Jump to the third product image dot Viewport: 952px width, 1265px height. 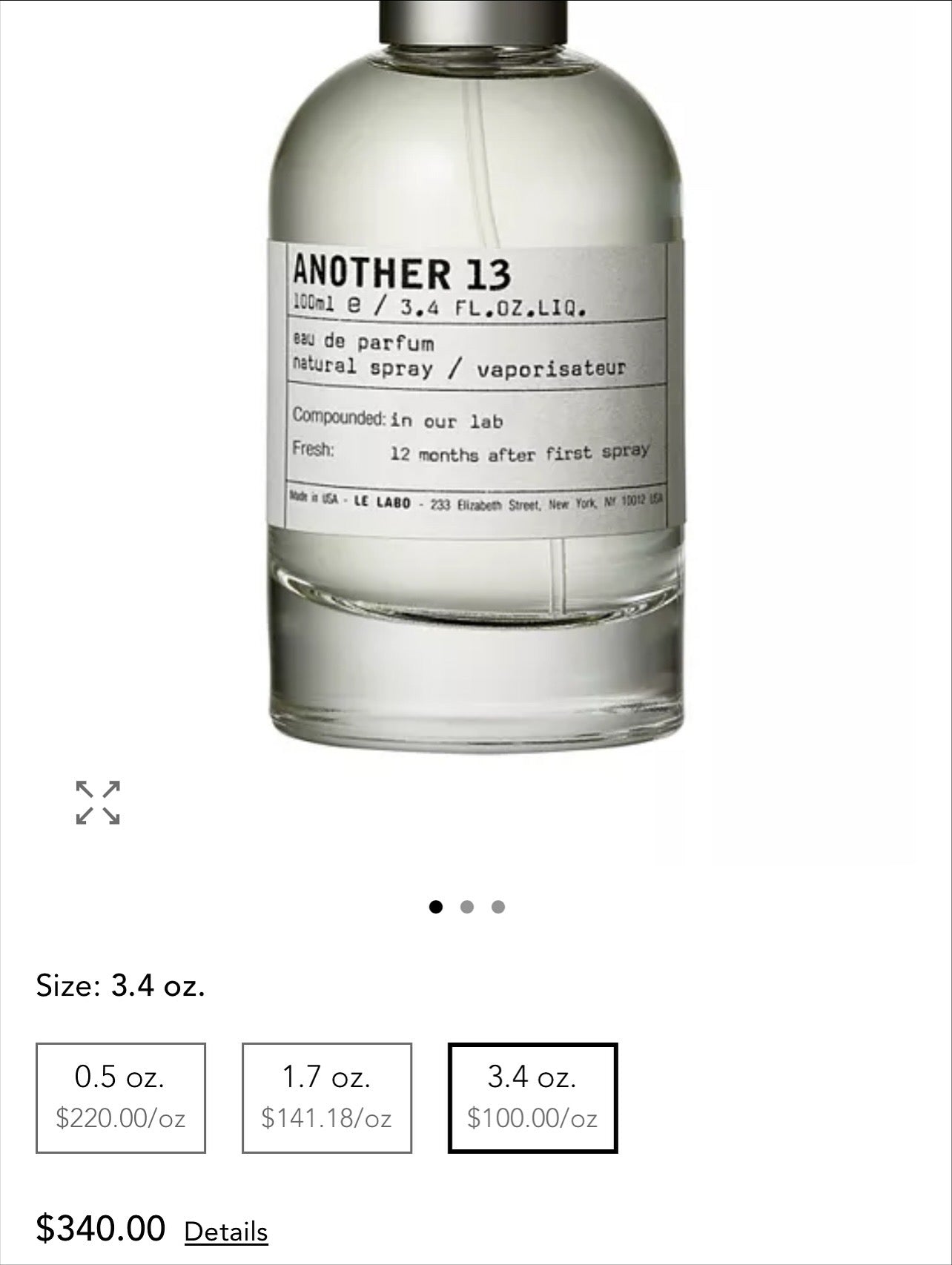tap(498, 907)
